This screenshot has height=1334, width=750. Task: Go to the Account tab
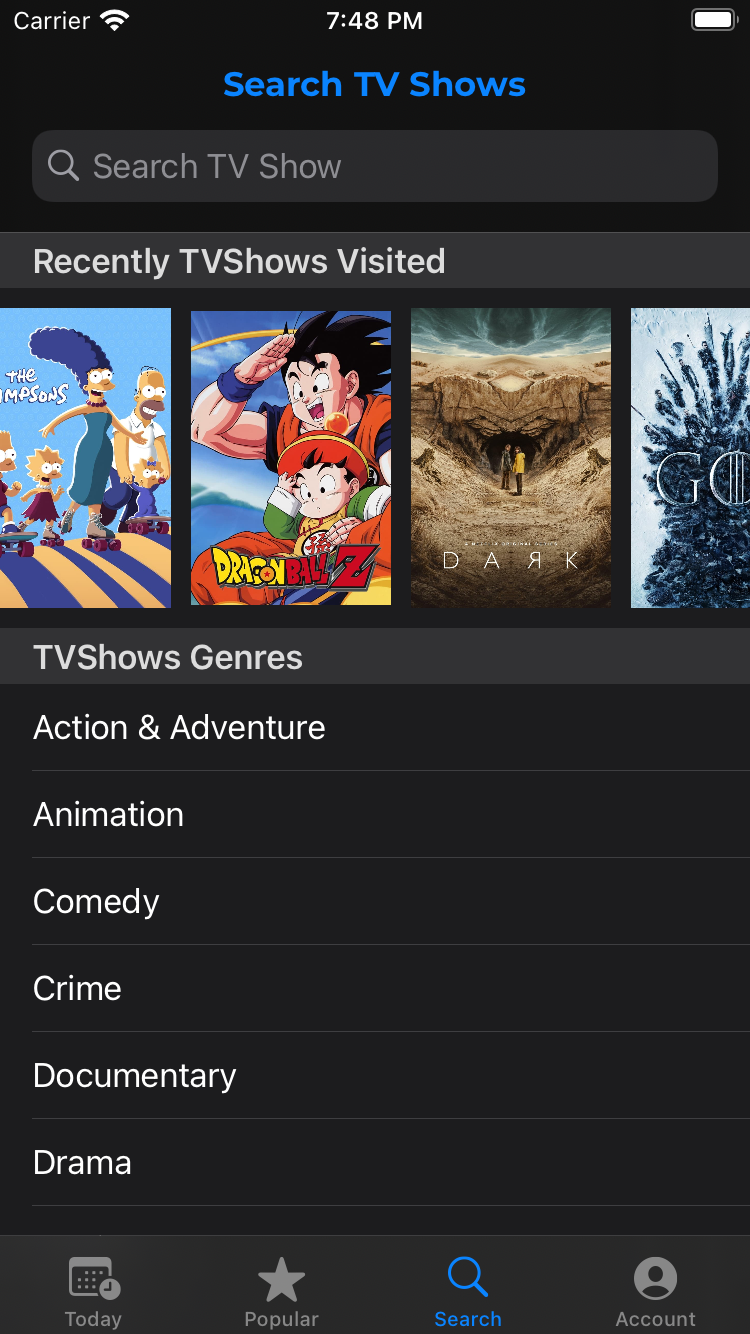coord(655,1292)
